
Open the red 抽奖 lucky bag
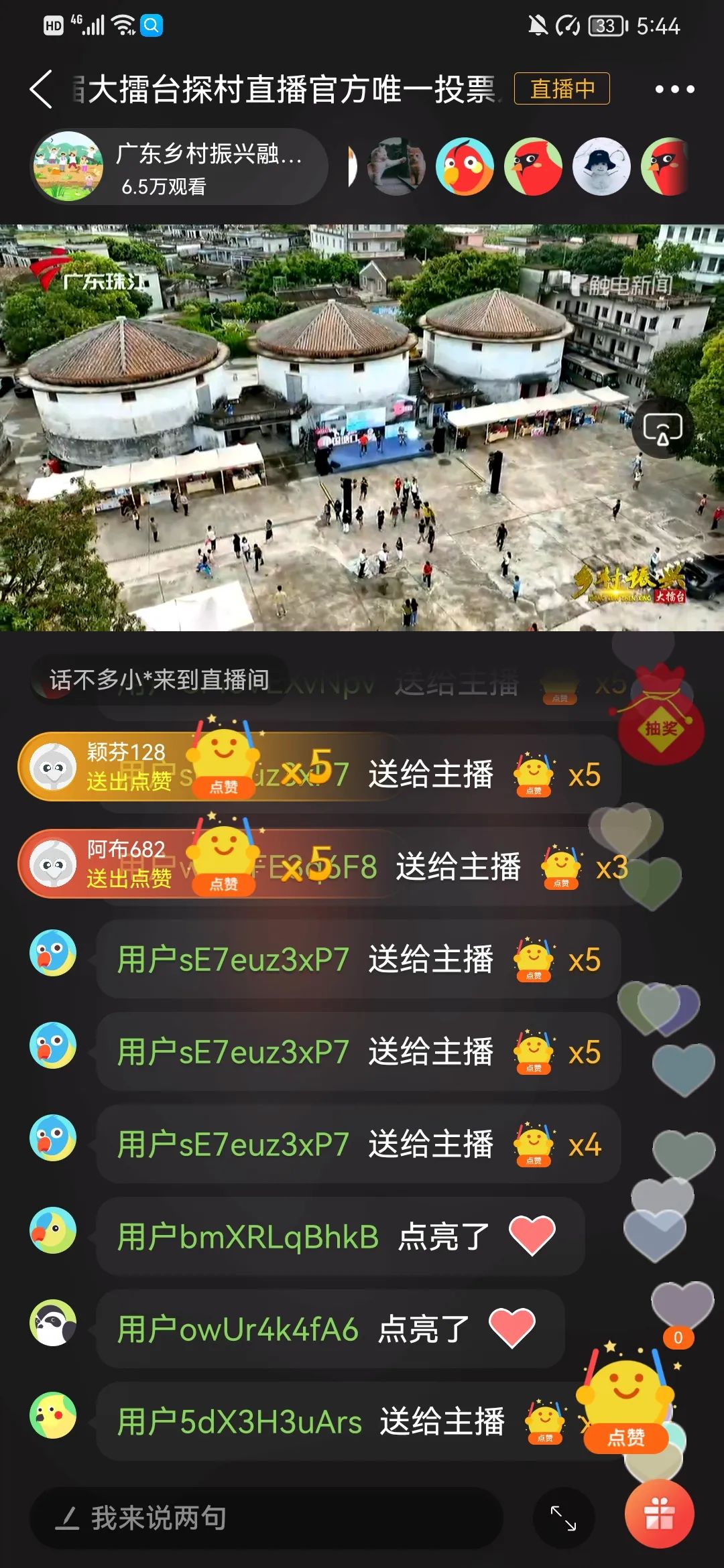(660, 720)
